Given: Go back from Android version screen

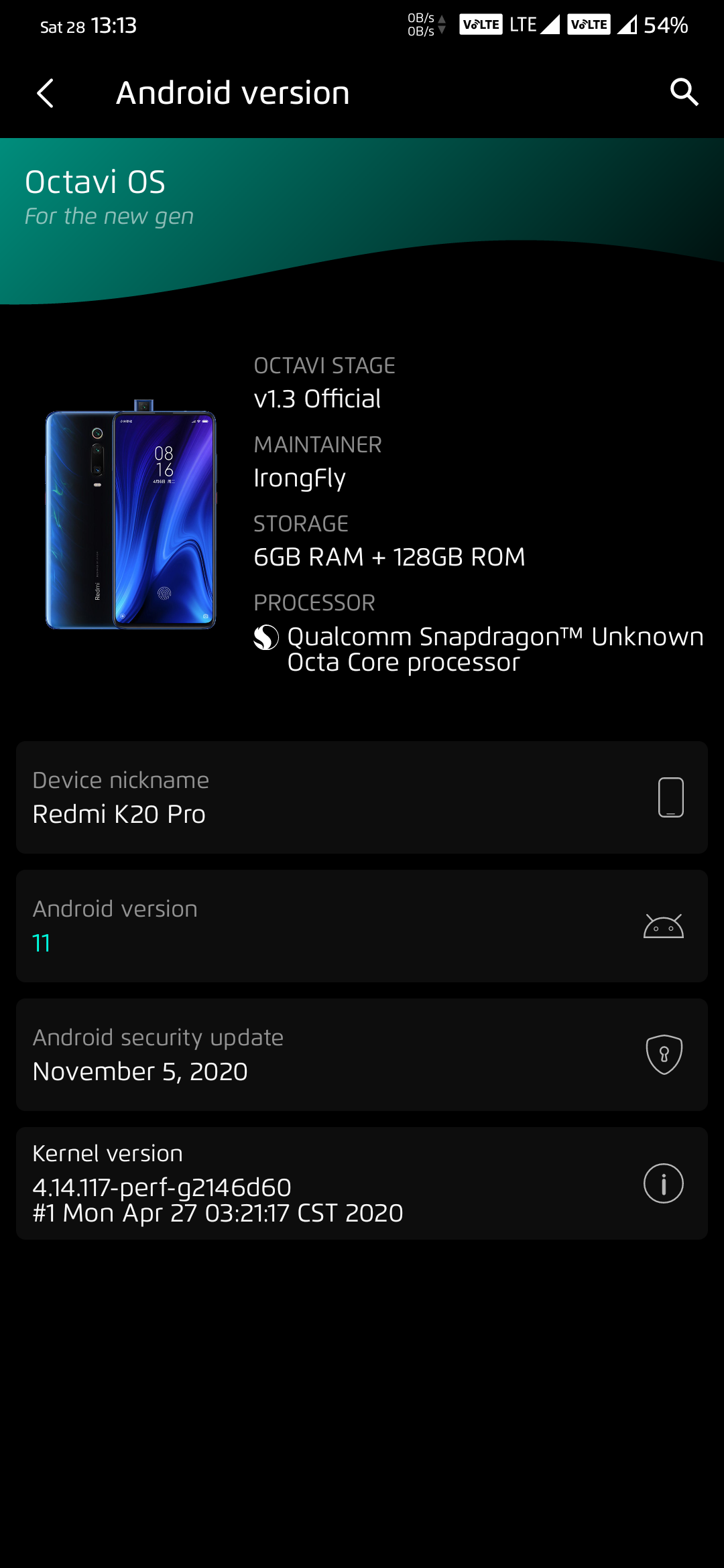Looking at the screenshot, I should point(45,93).
